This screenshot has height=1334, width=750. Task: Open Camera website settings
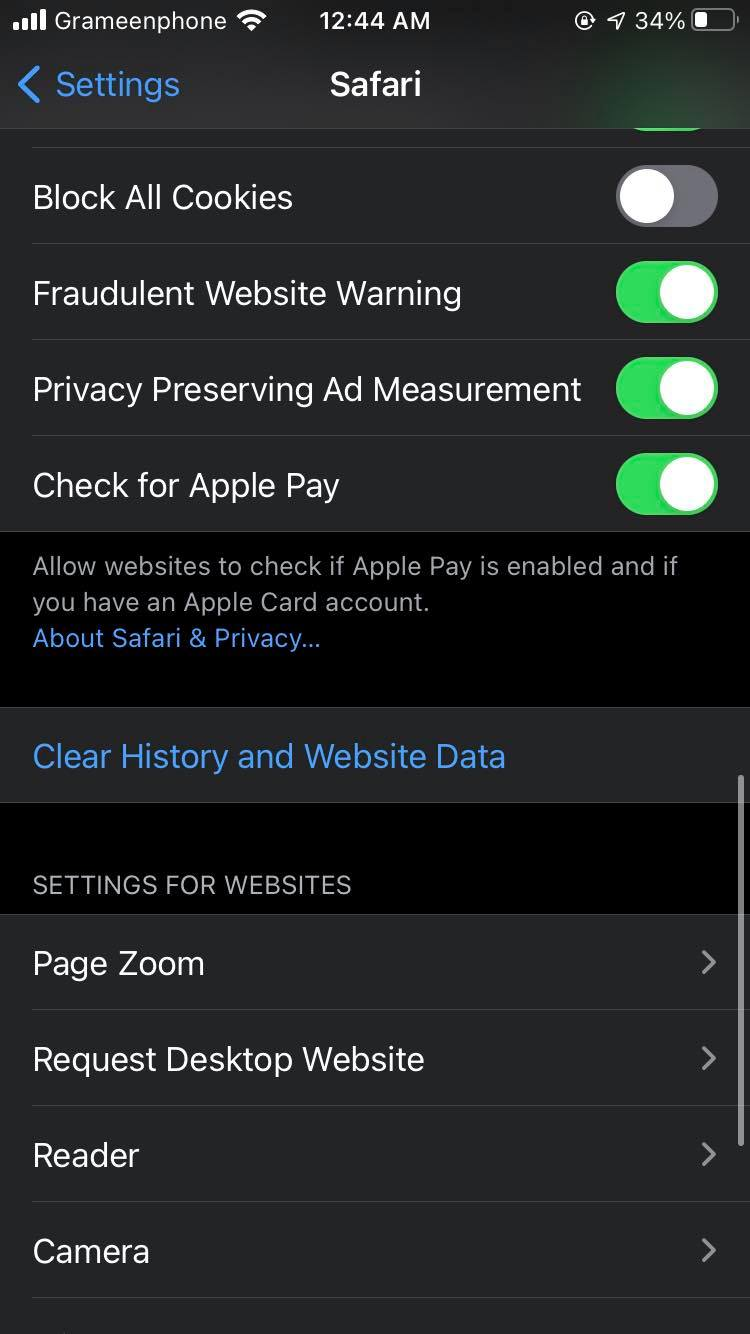click(x=375, y=1251)
